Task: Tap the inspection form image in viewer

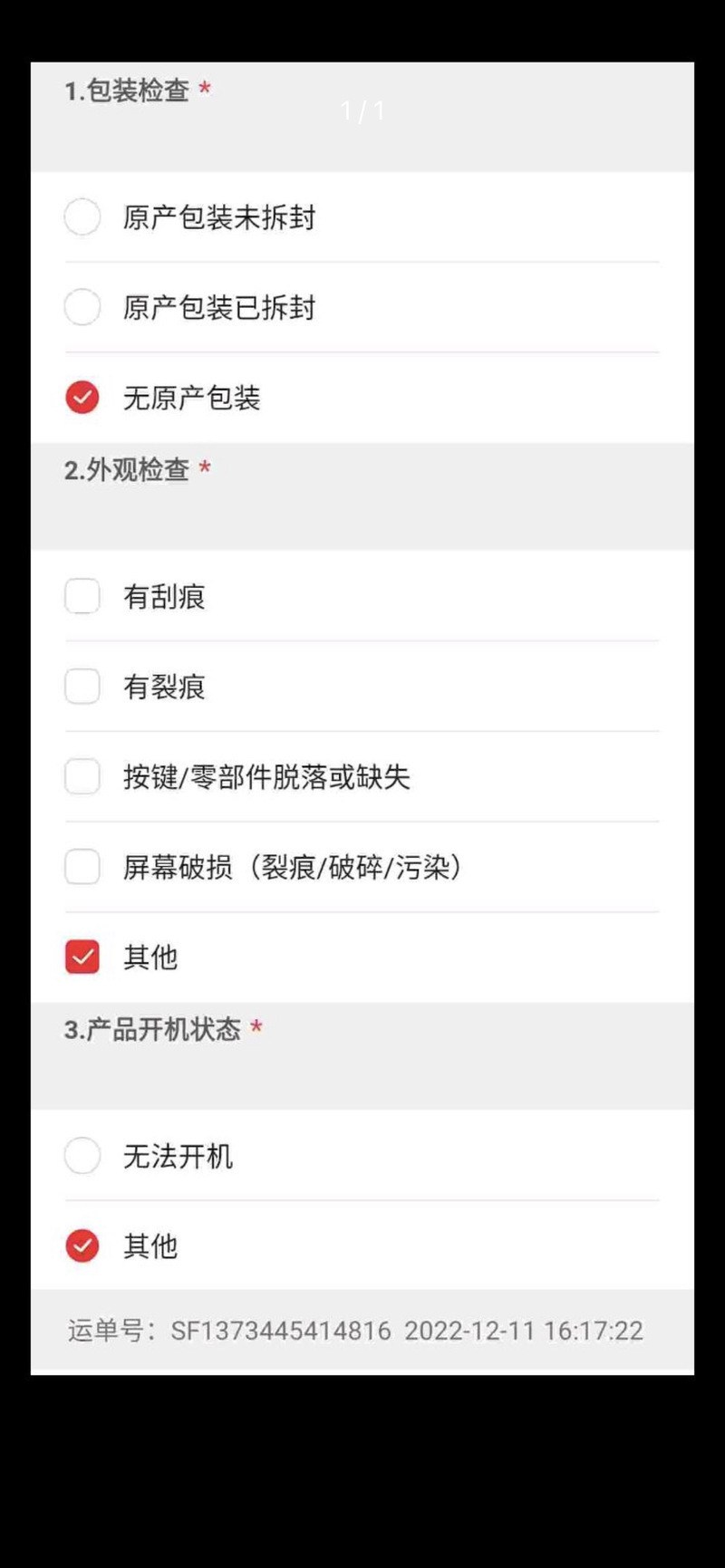Action: click(x=362, y=718)
